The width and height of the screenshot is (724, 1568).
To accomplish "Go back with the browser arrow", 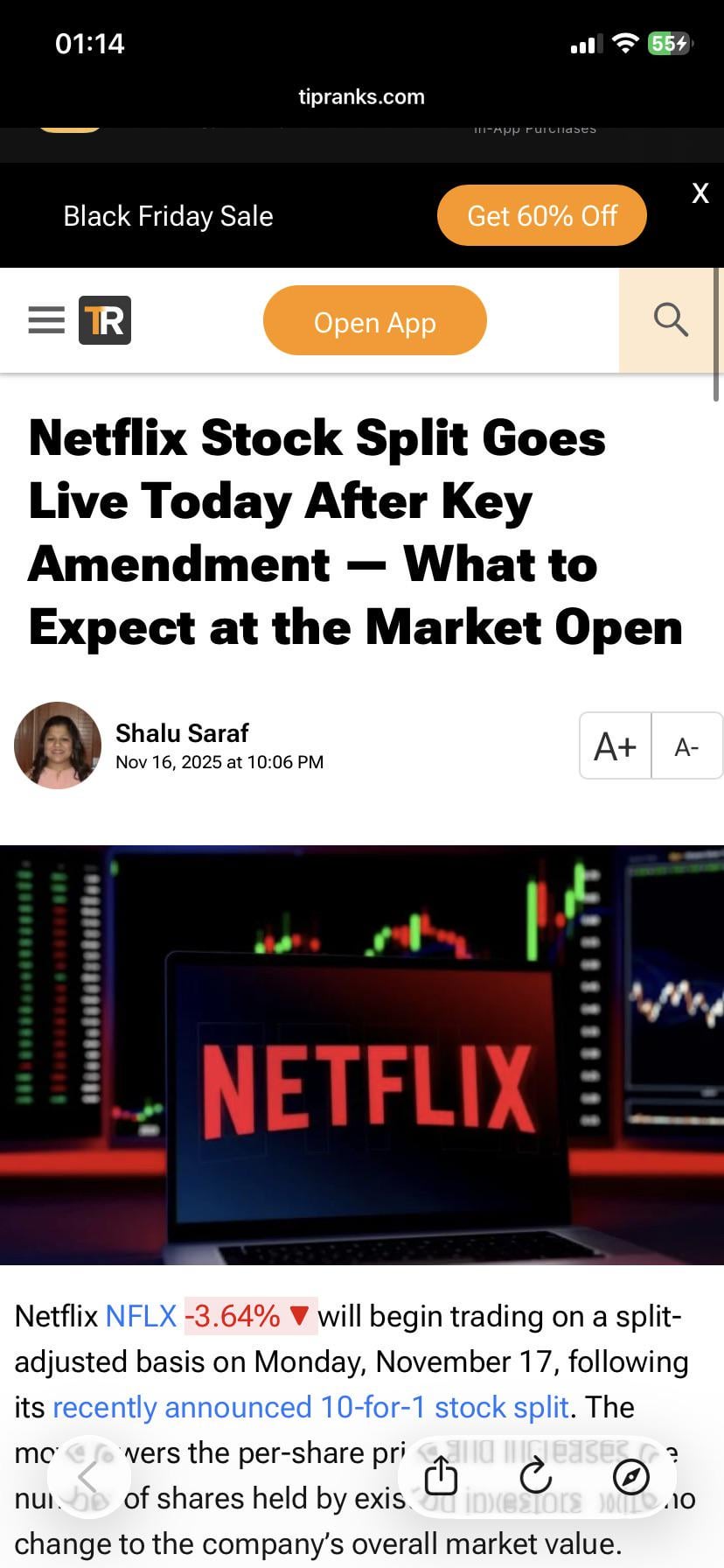I will click(88, 1478).
